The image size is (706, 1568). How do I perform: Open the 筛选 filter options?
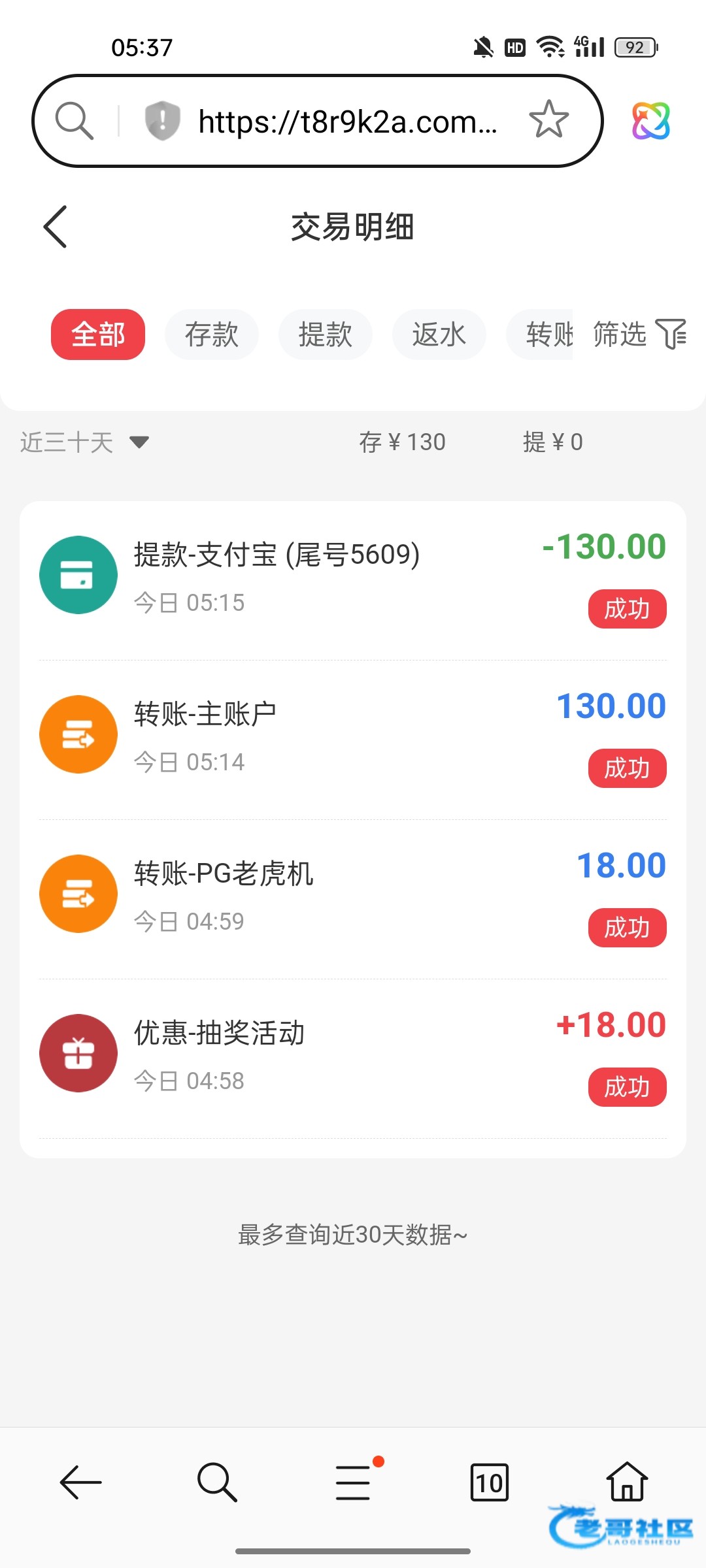point(639,335)
